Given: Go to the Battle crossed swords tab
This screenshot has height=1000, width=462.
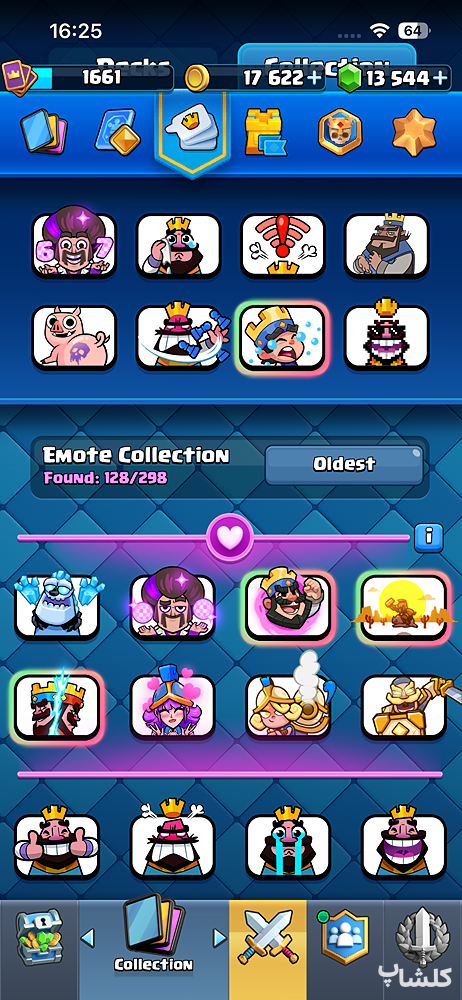Looking at the screenshot, I should tap(267, 940).
